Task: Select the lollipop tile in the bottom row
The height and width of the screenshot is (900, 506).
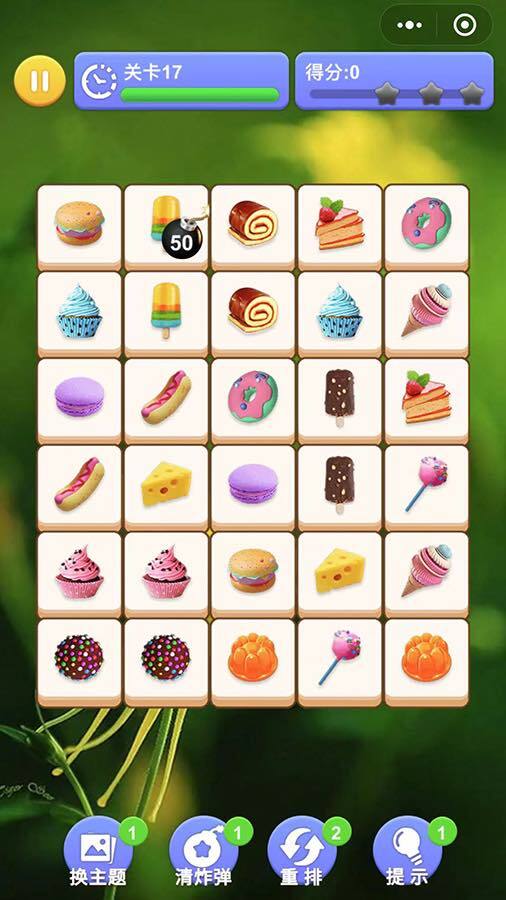Action: click(340, 662)
